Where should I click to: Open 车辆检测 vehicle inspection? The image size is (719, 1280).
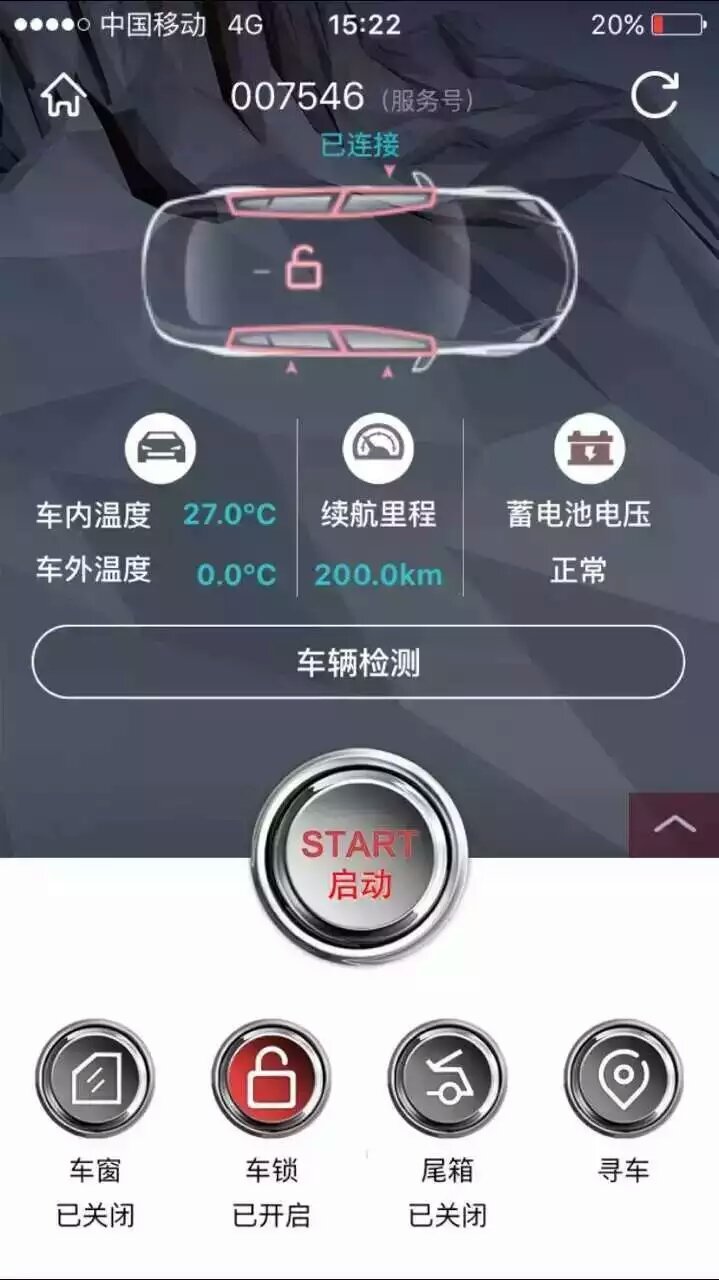(x=358, y=662)
